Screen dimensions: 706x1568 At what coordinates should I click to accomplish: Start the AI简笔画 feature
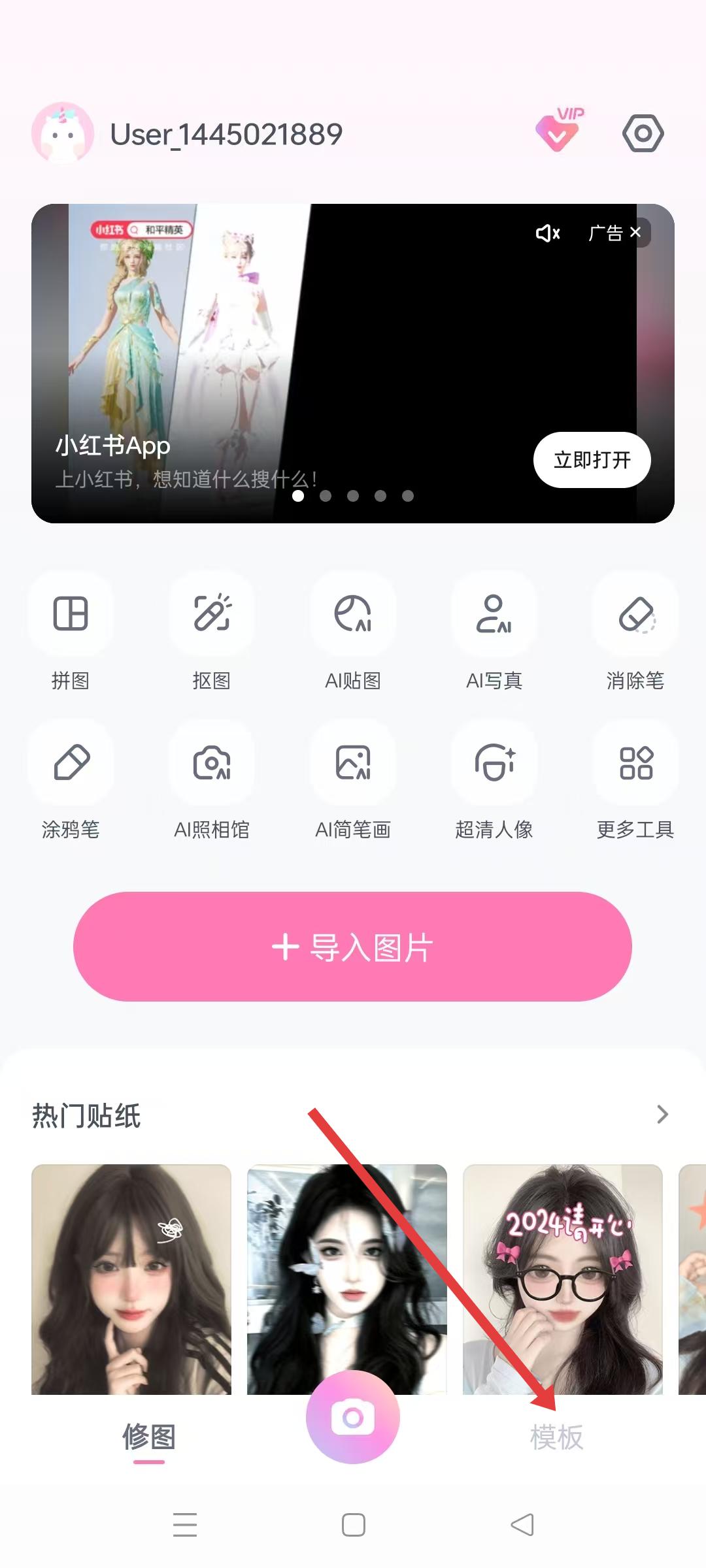(x=353, y=762)
